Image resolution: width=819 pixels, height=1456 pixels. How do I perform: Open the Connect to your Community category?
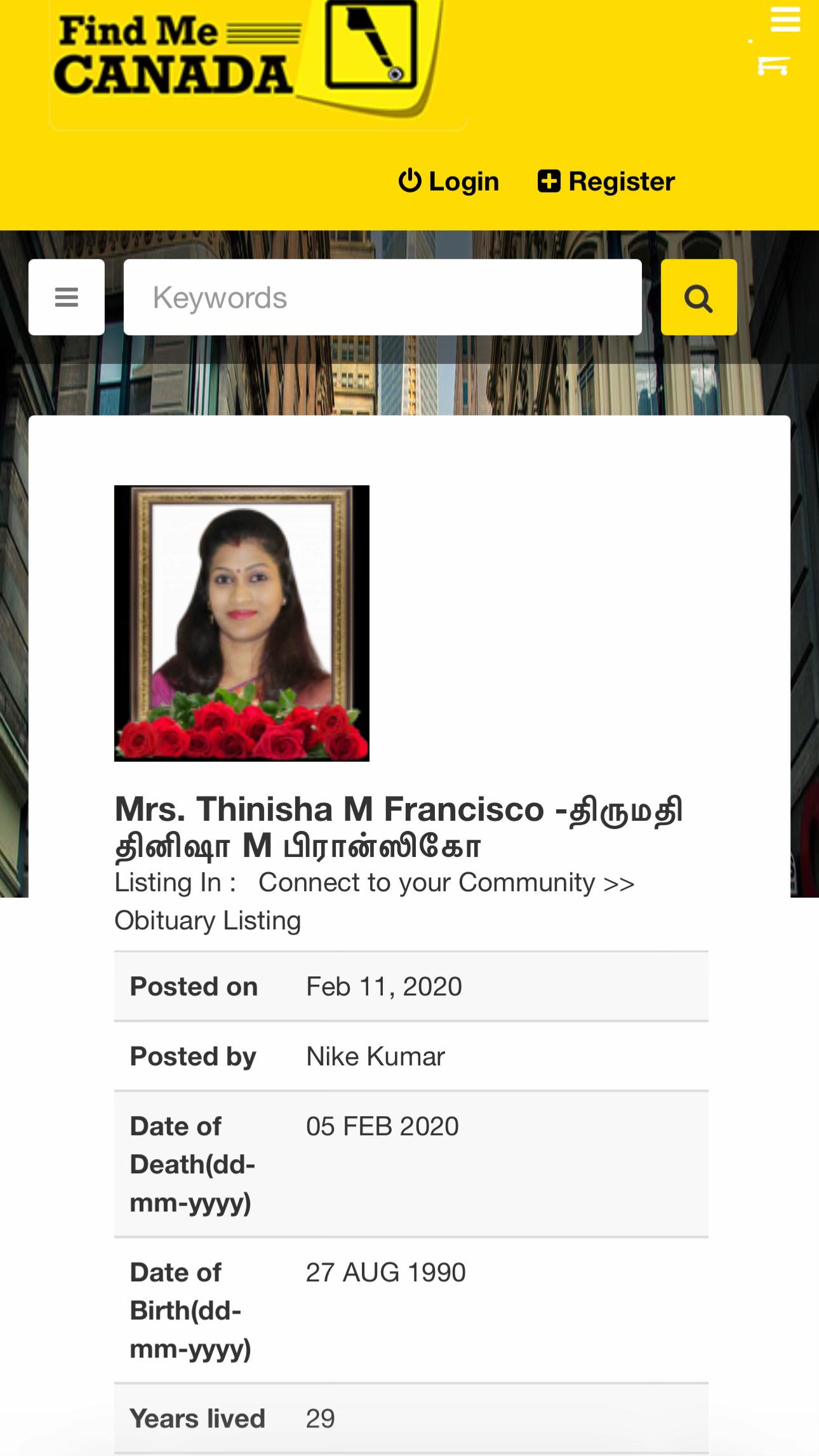(427, 882)
